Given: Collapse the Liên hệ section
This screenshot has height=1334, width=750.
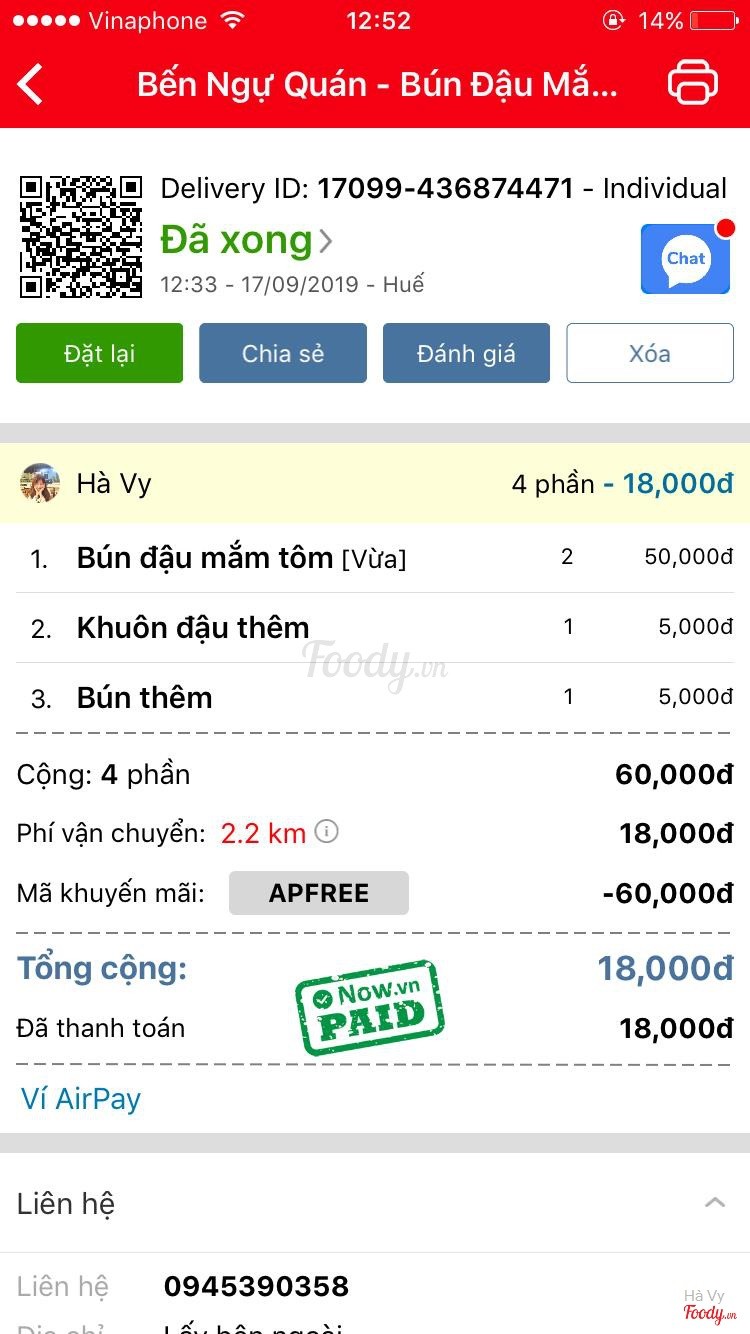Looking at the screenshot, I should pos(714,1203).
